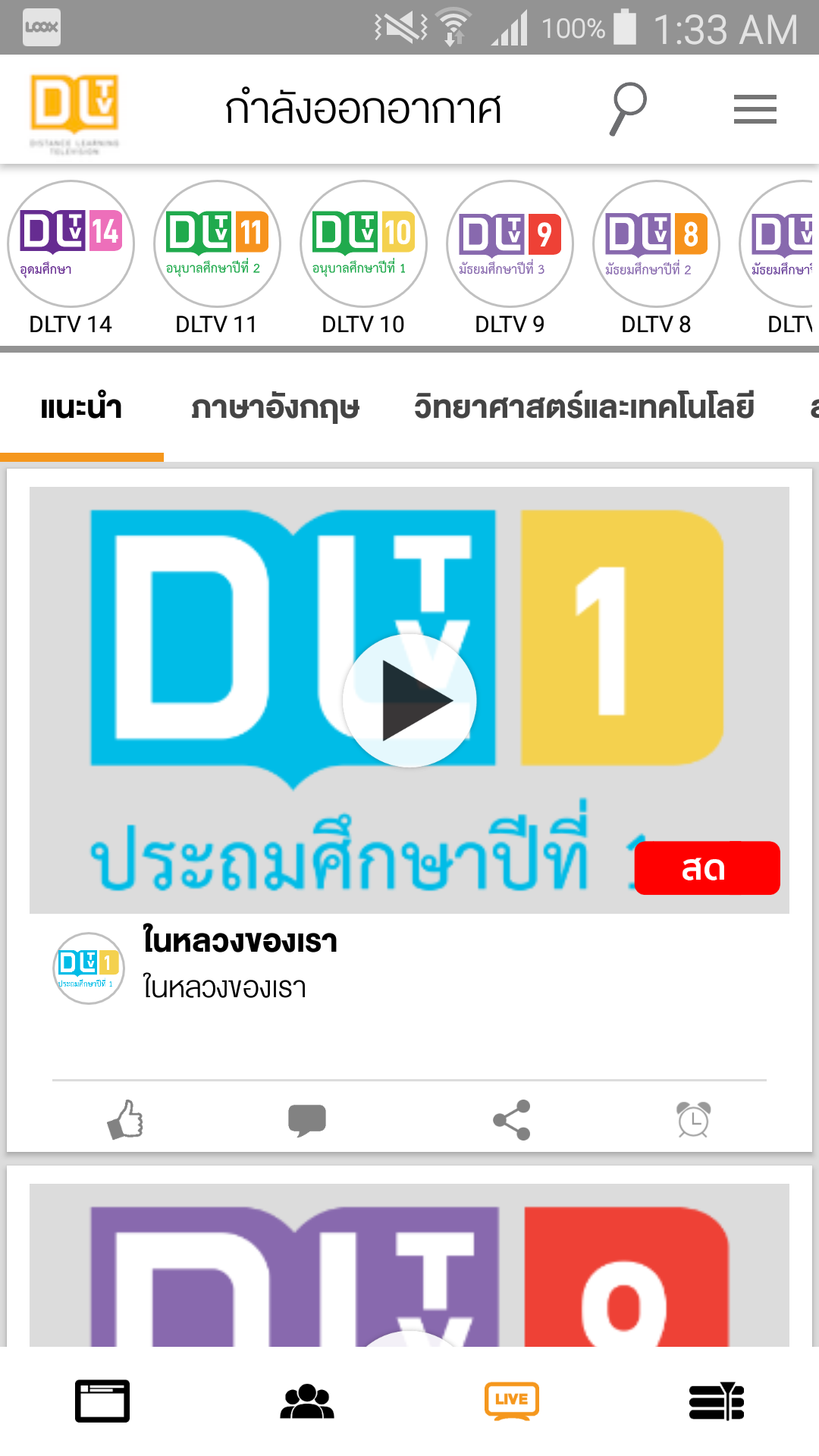Select the DLTV 9 channel
This screenshot has height=1456, width=819.
pyautogui.click(x=510, y=244)
